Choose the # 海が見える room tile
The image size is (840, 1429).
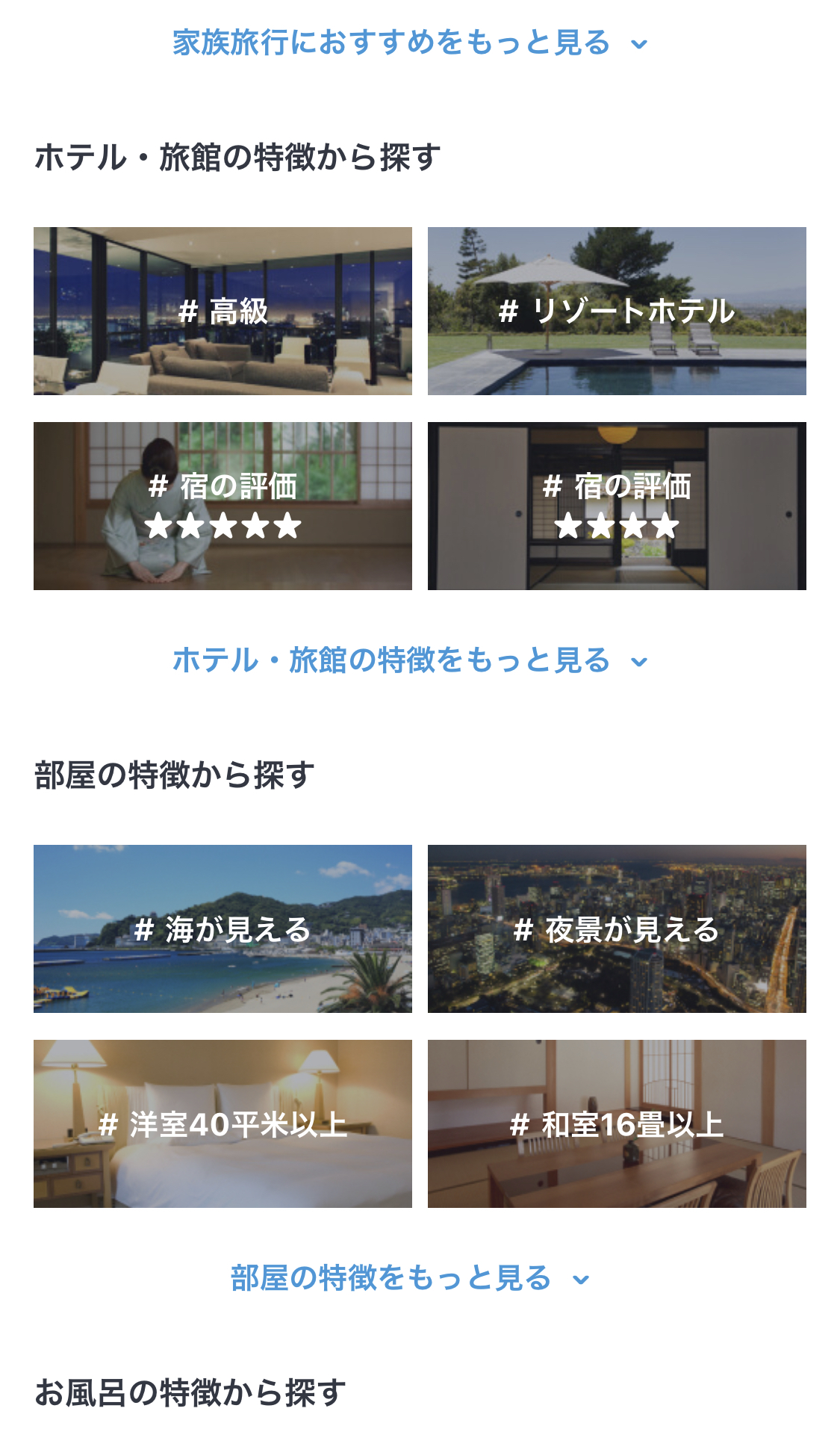point(223,929)
